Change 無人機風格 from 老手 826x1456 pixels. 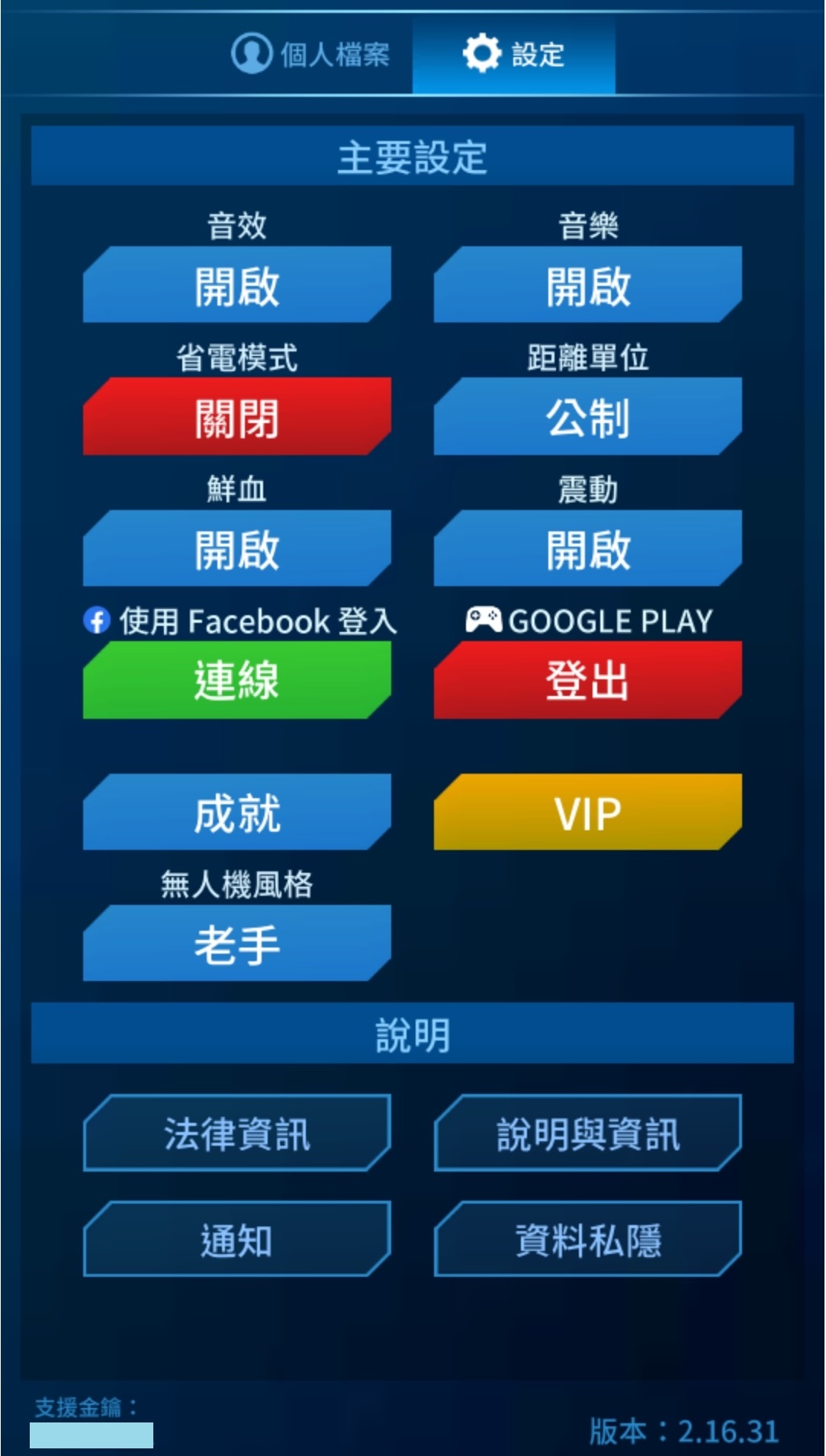[x=236, y=944]
